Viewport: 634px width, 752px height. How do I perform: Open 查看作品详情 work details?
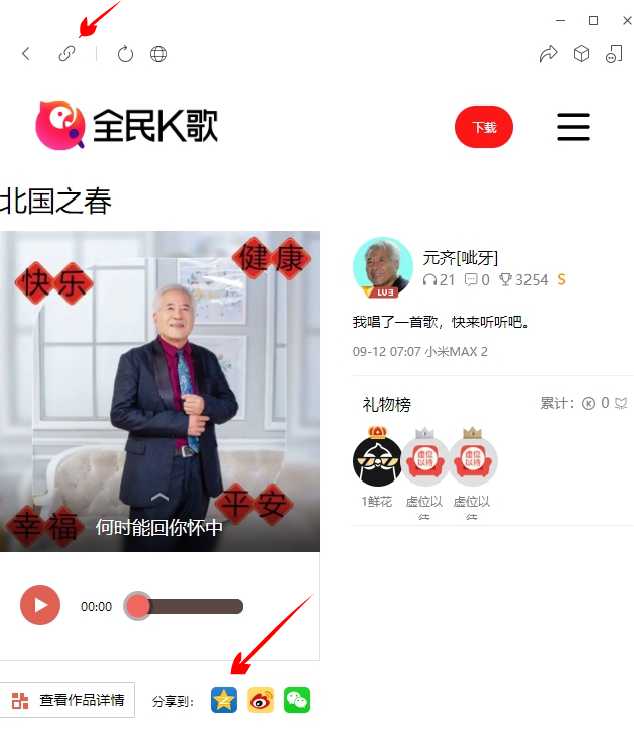coord(68,700)
